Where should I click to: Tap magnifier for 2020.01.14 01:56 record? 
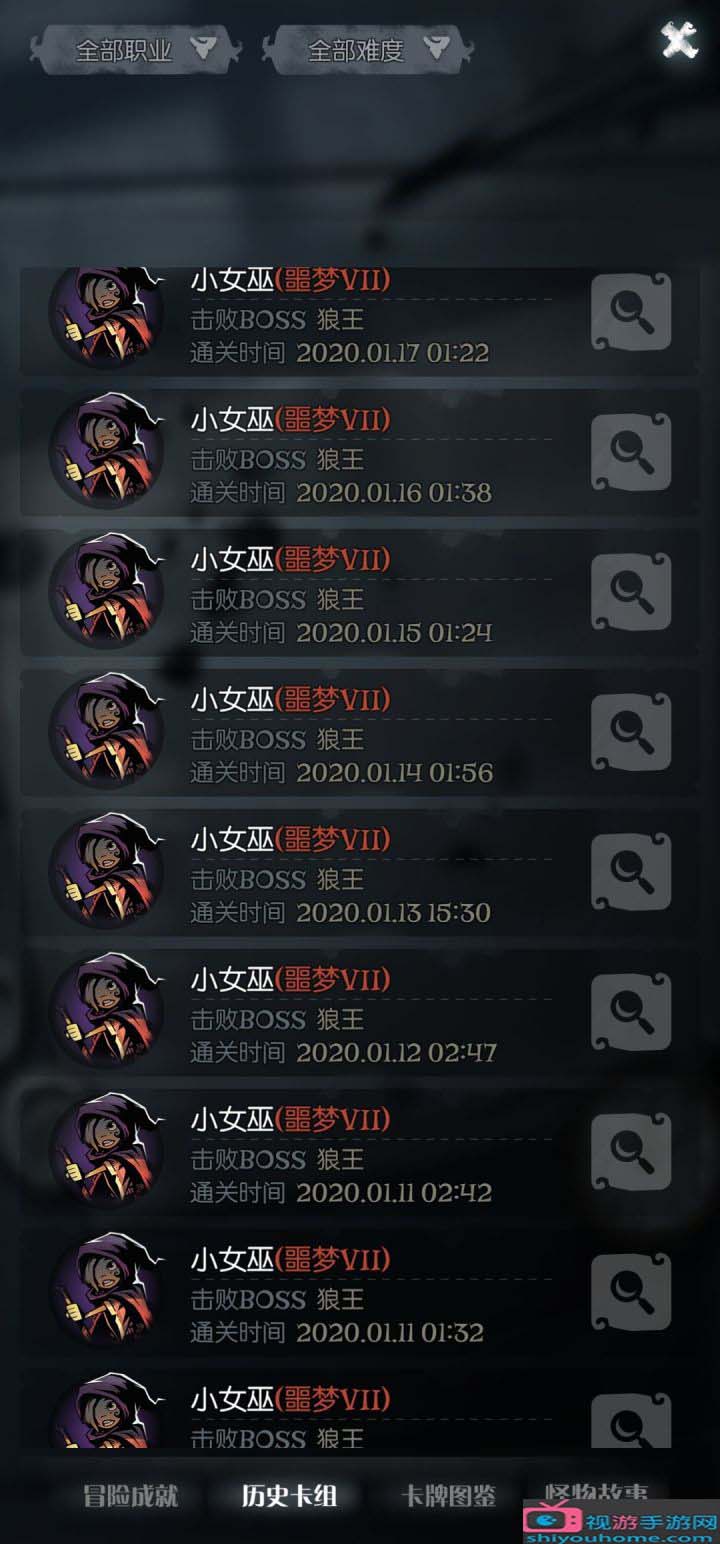631,731
